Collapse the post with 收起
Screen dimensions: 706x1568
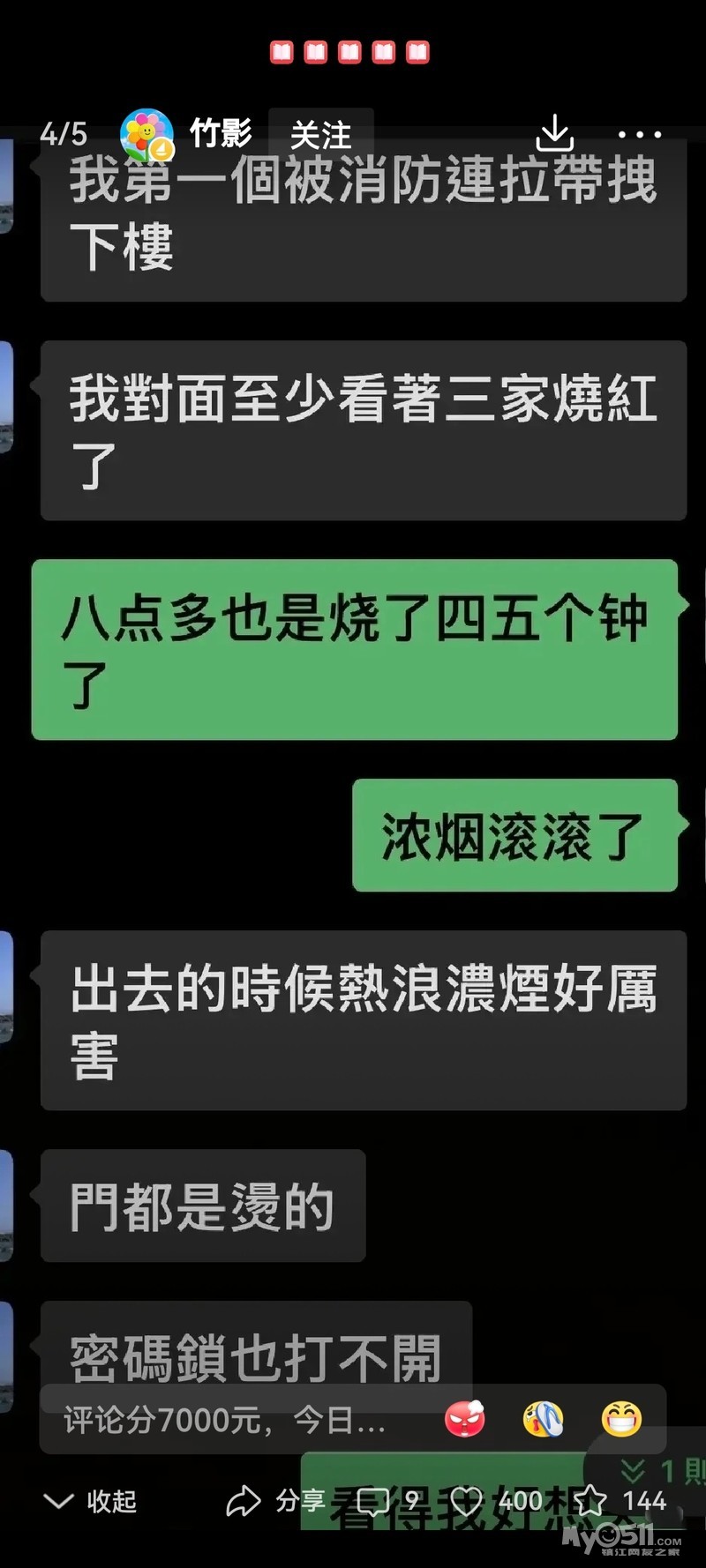click(x=90, y=1501)
